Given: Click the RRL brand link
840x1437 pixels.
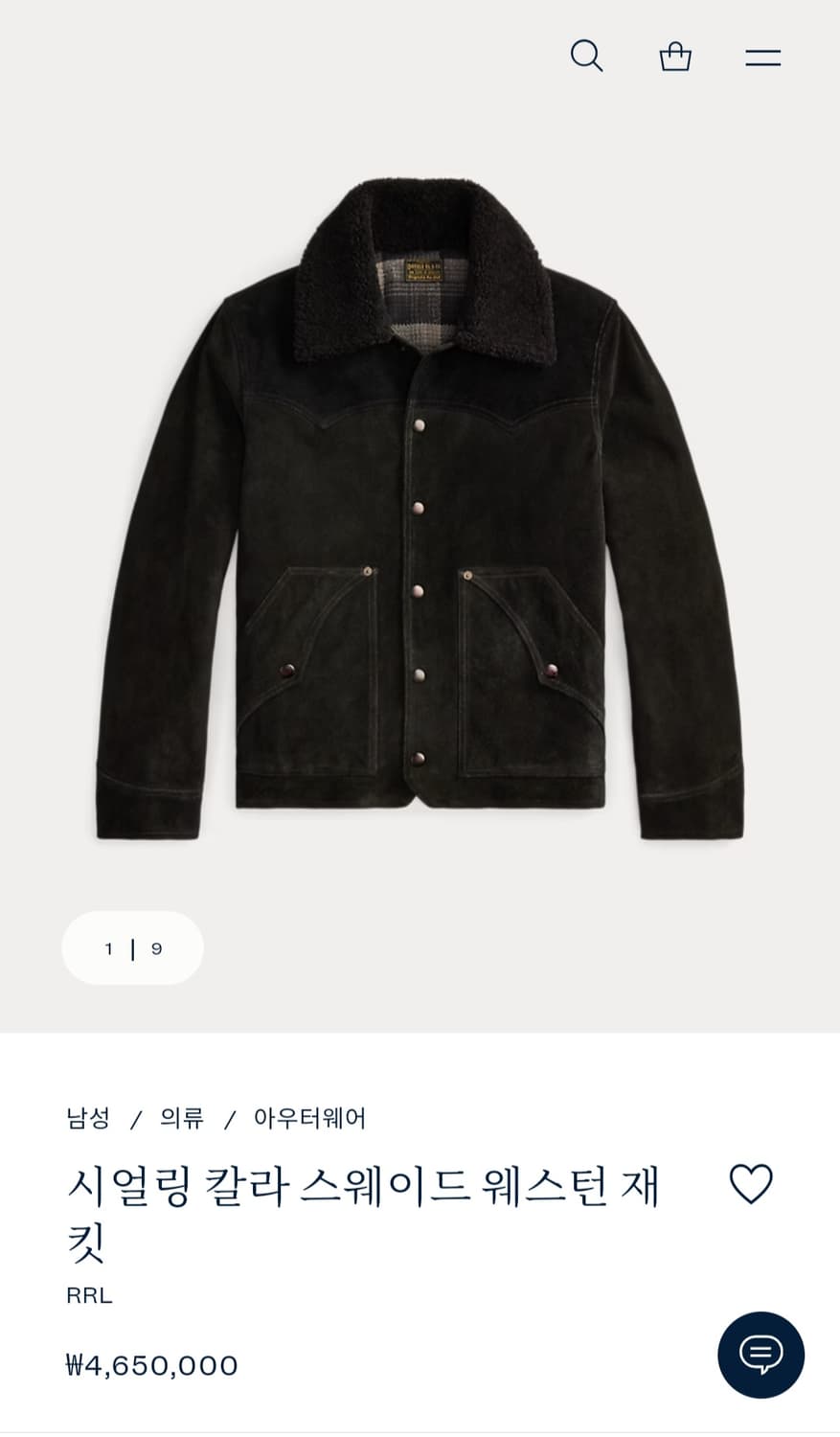Looking at the screenshot, I should coord(87,1295).
